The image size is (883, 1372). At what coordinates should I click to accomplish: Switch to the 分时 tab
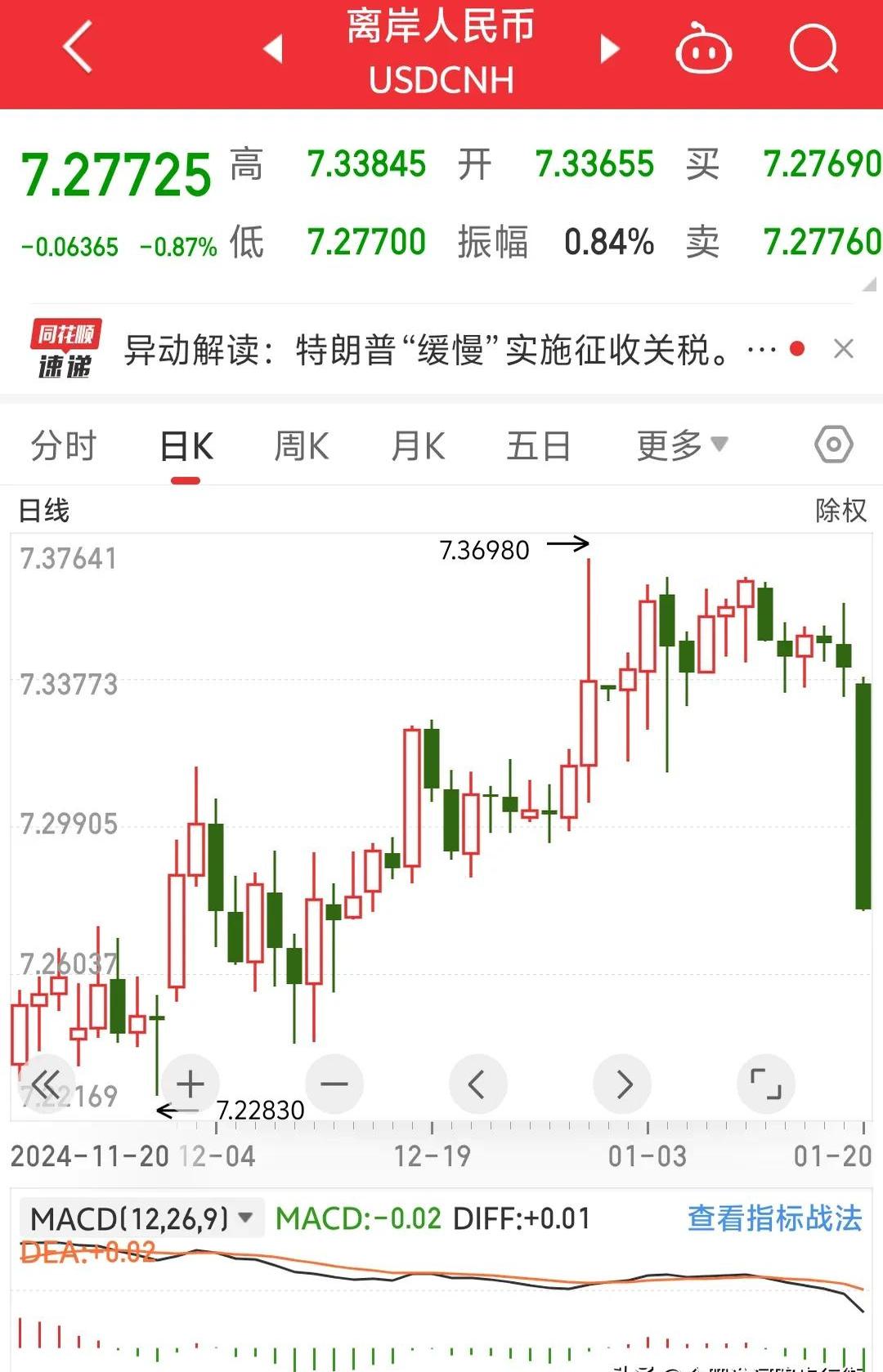66,444
